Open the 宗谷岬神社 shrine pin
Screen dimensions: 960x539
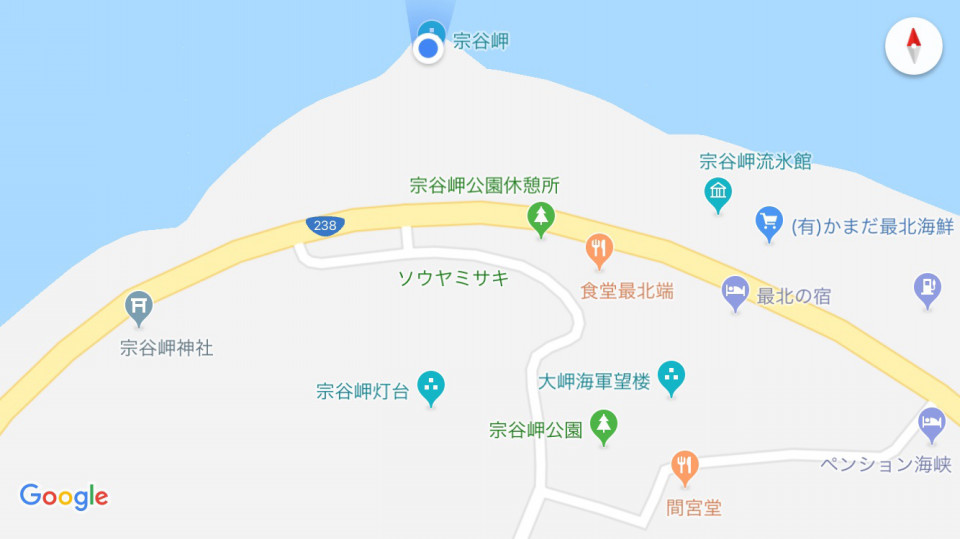(x=139, y=306)
